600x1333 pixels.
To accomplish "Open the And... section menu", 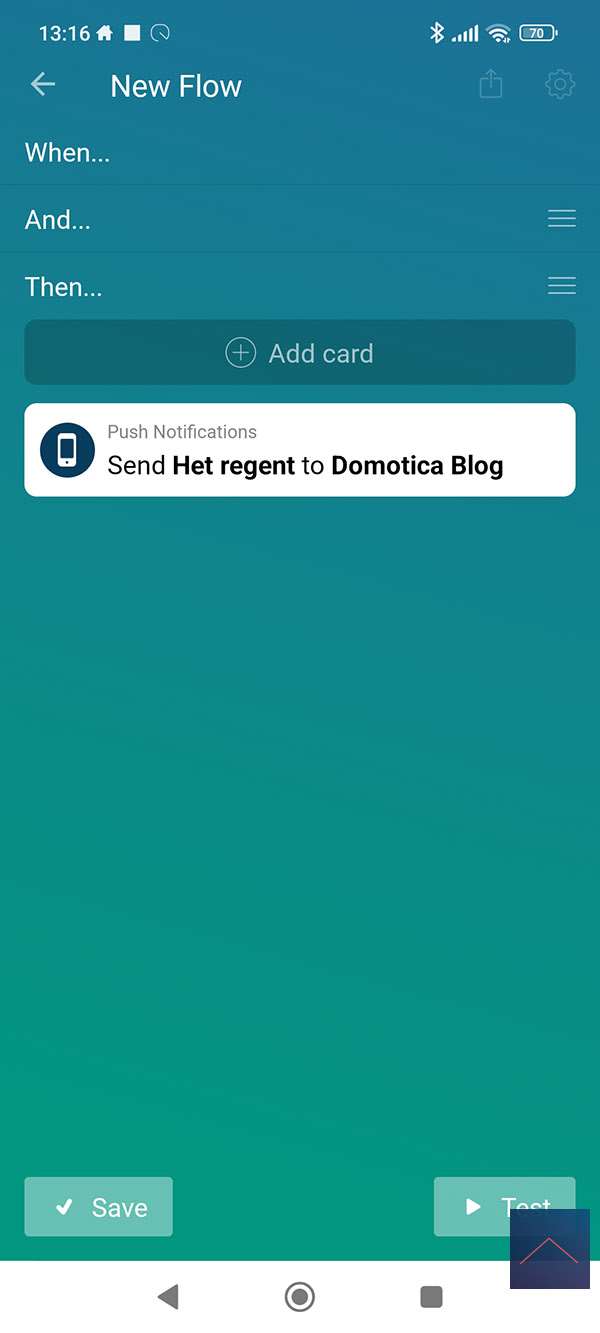I will [x=561, y=219].
